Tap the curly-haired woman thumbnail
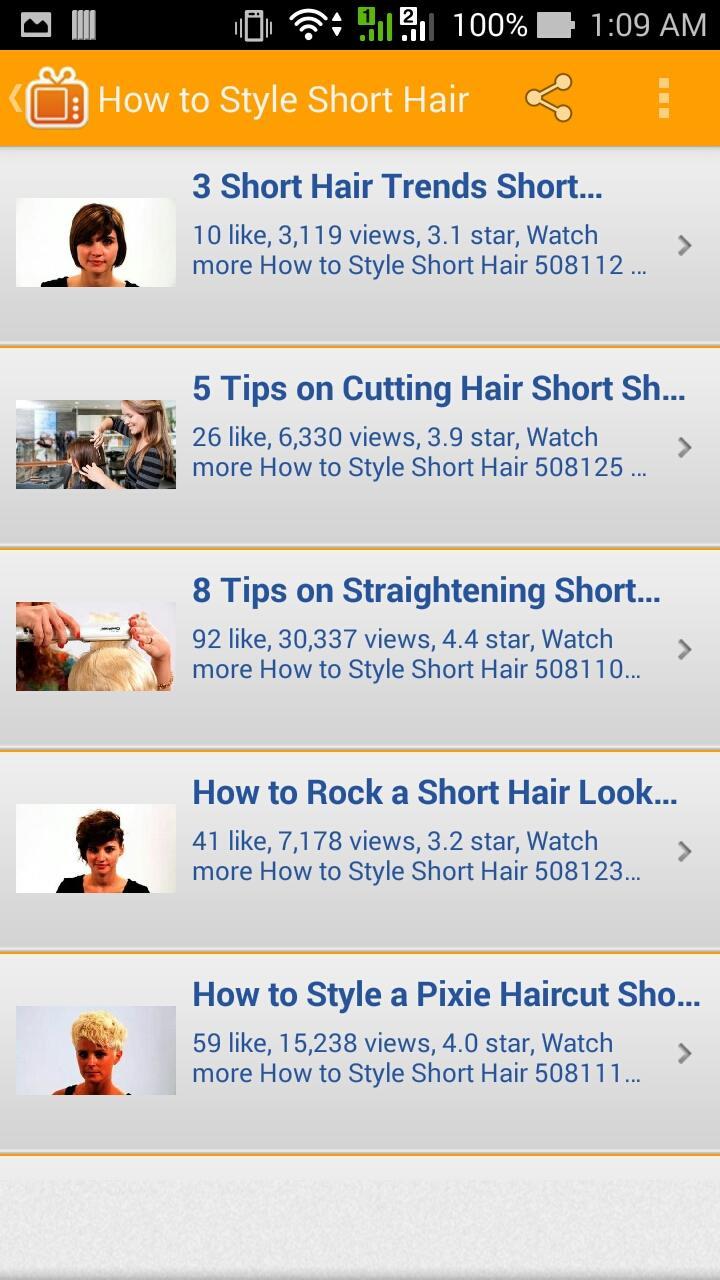The image size is (720, 1280). tap(95, 848)
